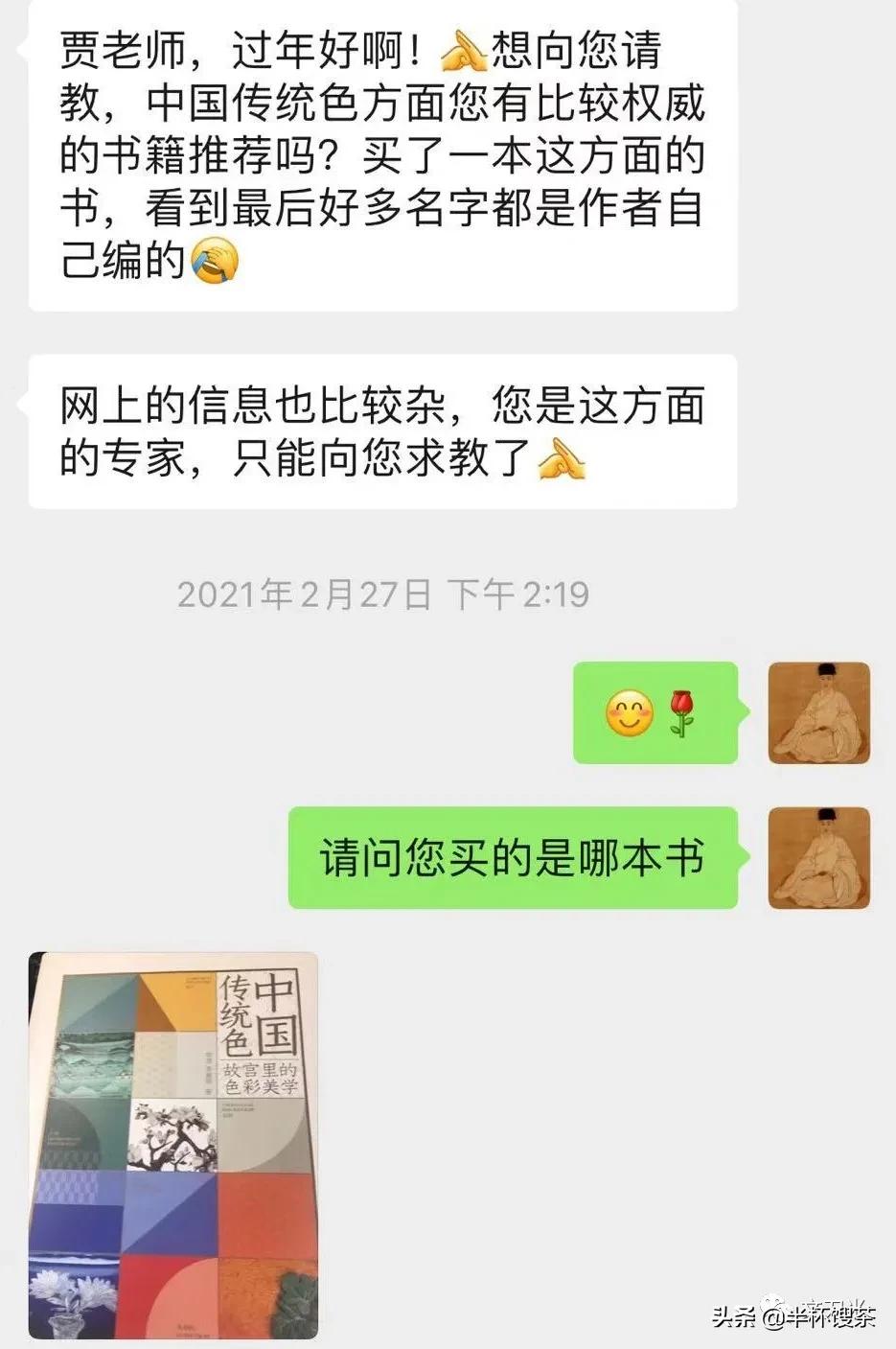This screenshot has width=896, height=1349.
Task: Tap the sender's seated-figure avatar next to emoji reply
Action: tap(819, 712)
